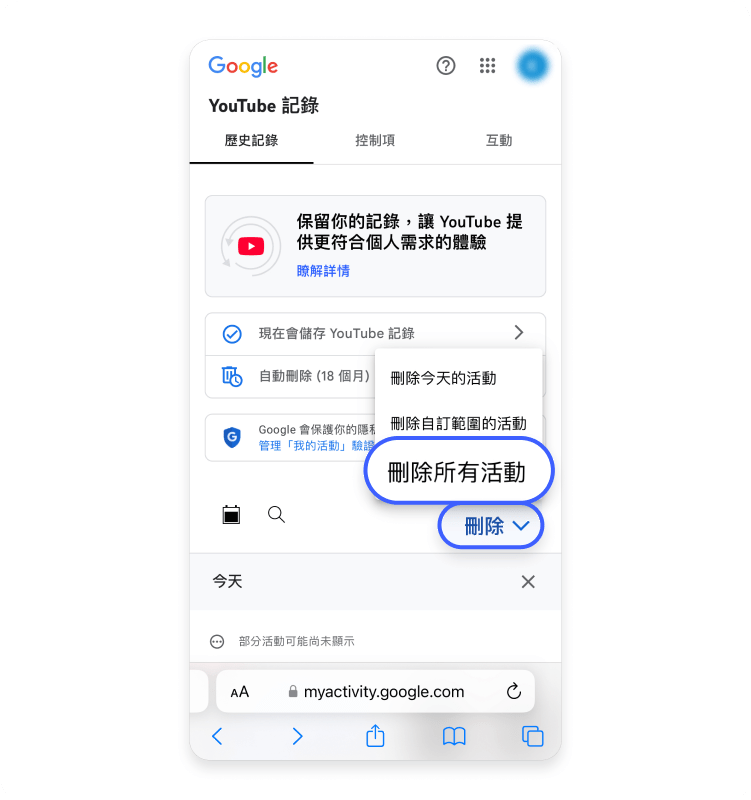Open Safari tabs overview
751x800 pixels.
532,737
